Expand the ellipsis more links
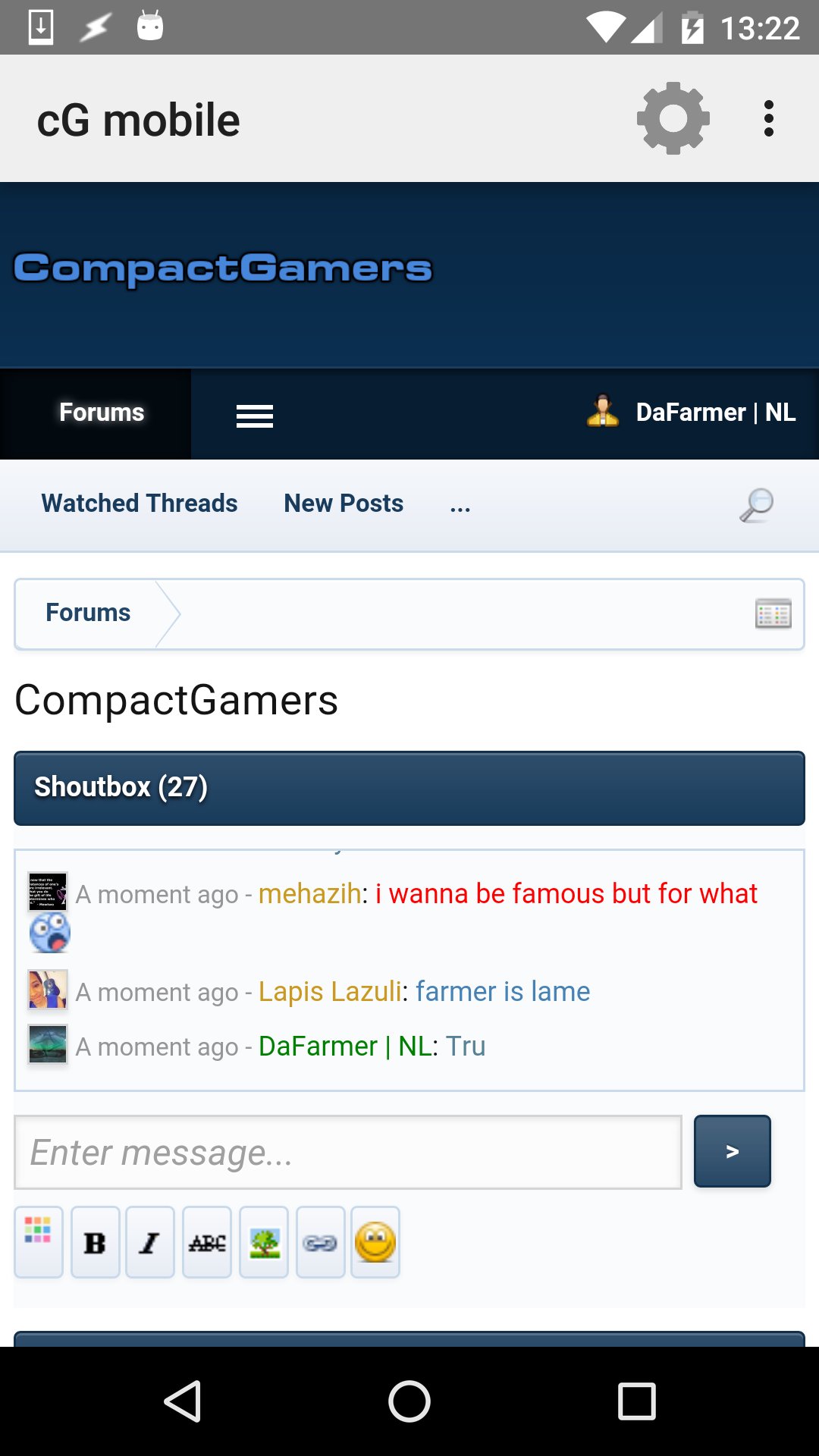This screenshot has width=819, height=1456. click(460, 507)
